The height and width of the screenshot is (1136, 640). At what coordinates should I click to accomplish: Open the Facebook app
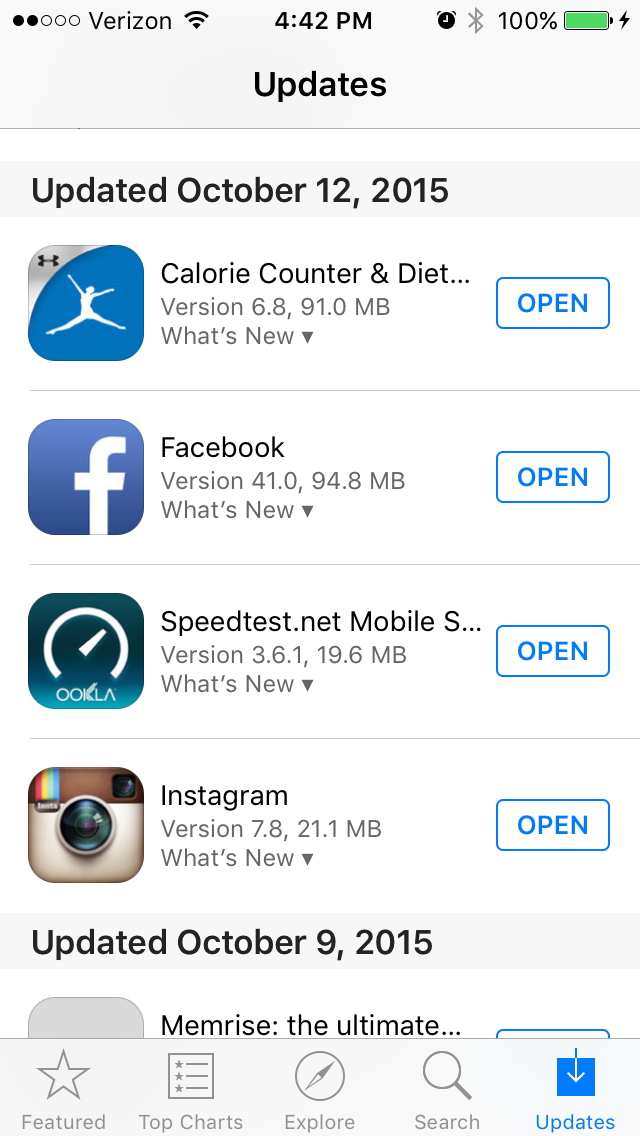click(x=552, y=477)
